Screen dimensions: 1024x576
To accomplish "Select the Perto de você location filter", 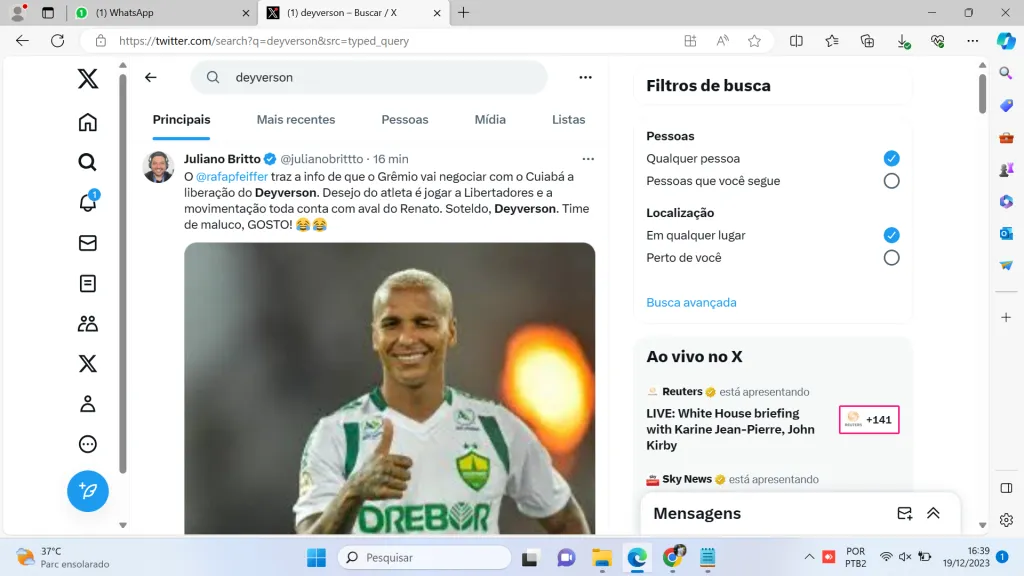I will (891, 258).
